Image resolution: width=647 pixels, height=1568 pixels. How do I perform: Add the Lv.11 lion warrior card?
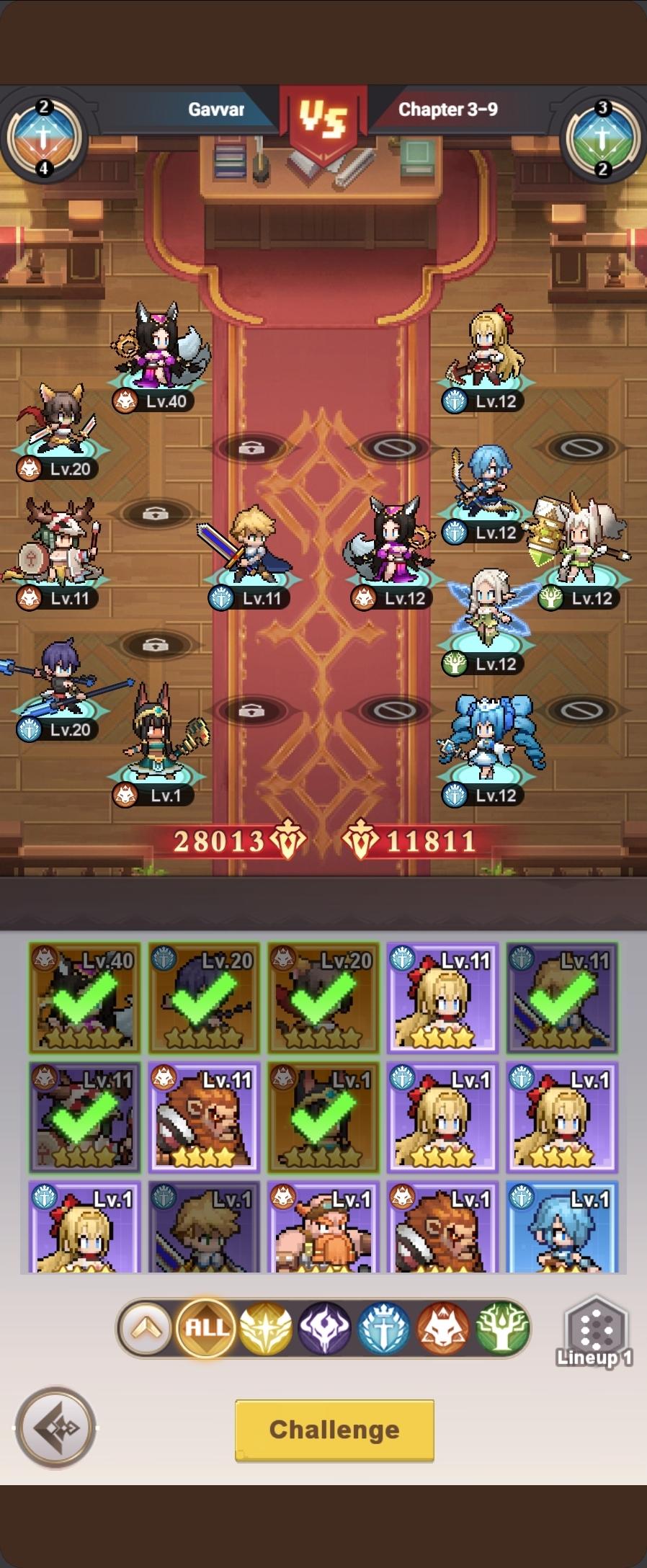(204, 1117)
